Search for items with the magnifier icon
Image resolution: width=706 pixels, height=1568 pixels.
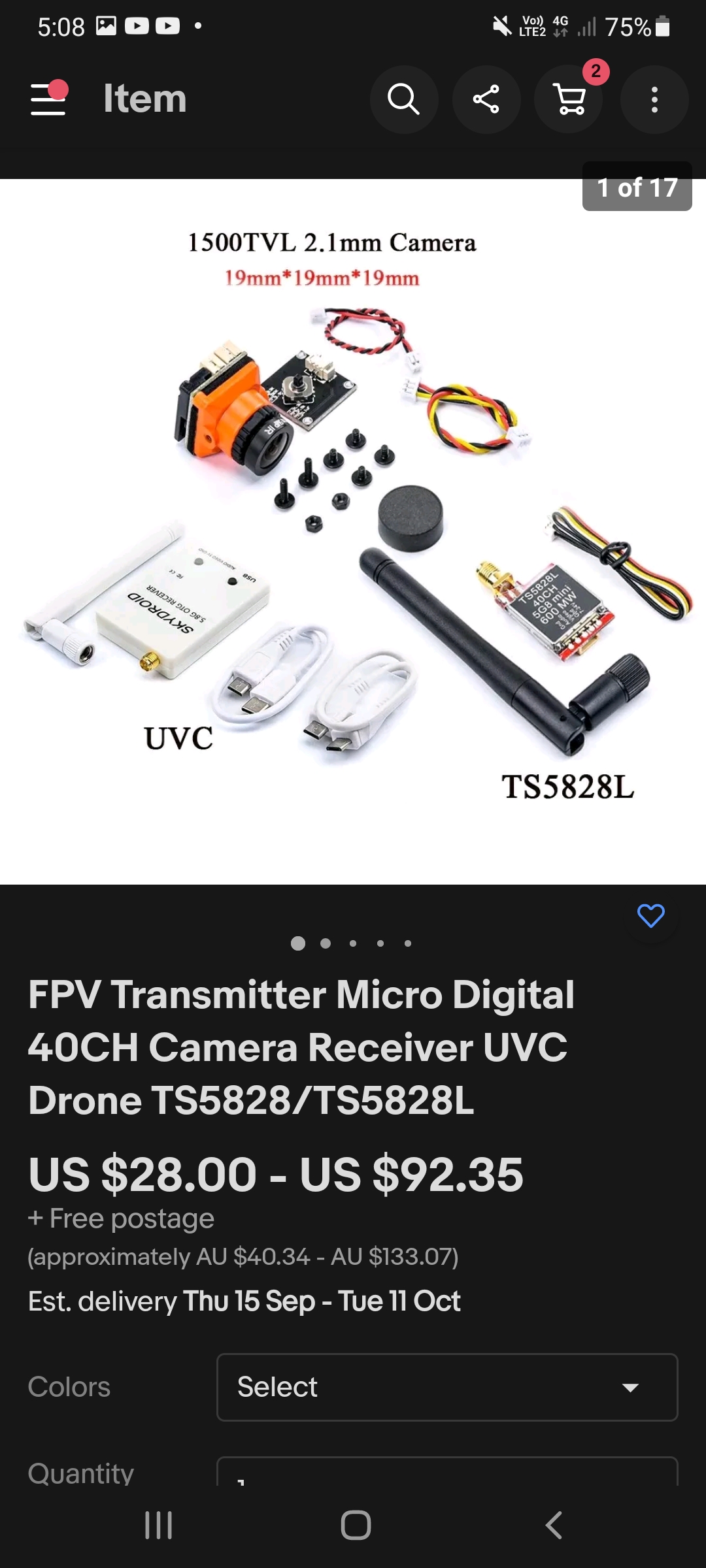(x=403, y=99)
